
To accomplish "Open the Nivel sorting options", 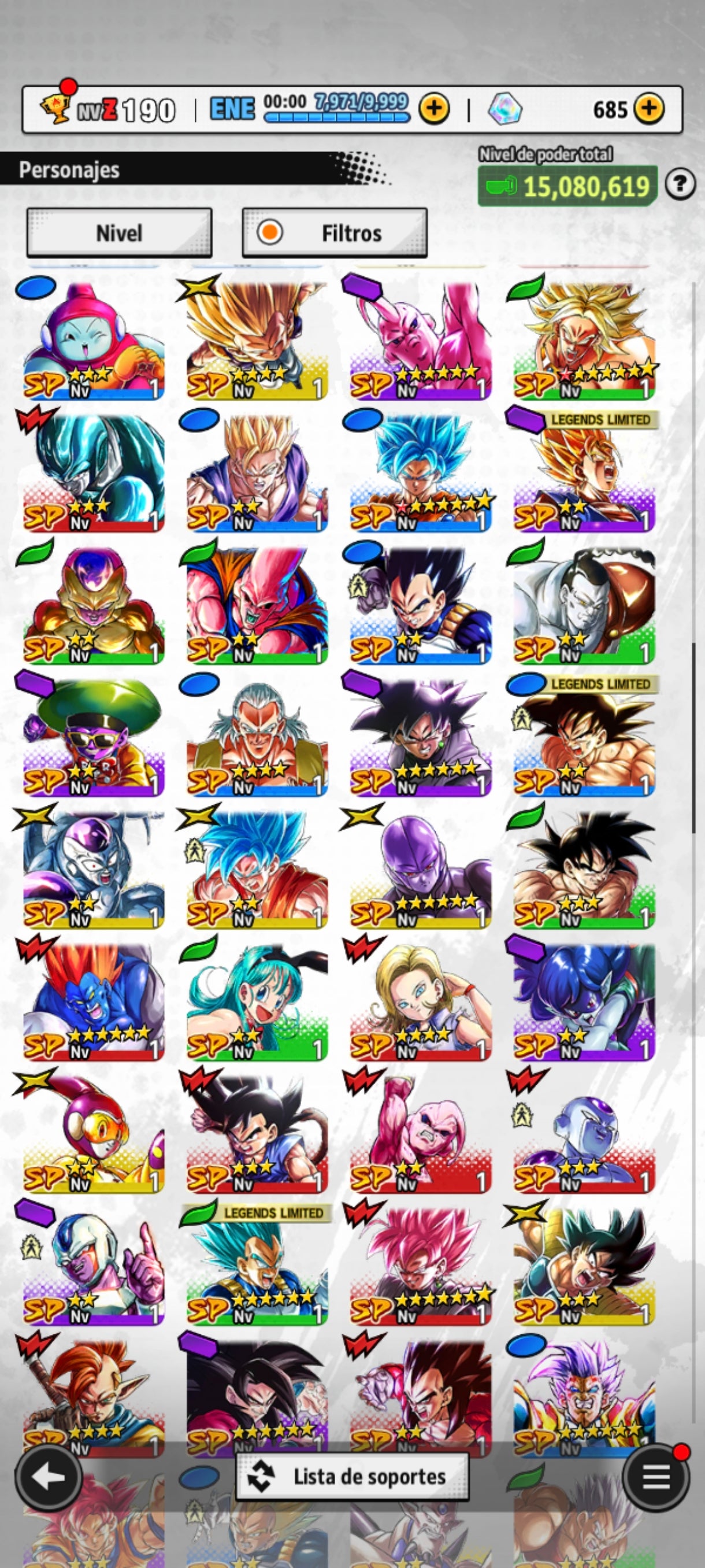I will pos(119,232).
